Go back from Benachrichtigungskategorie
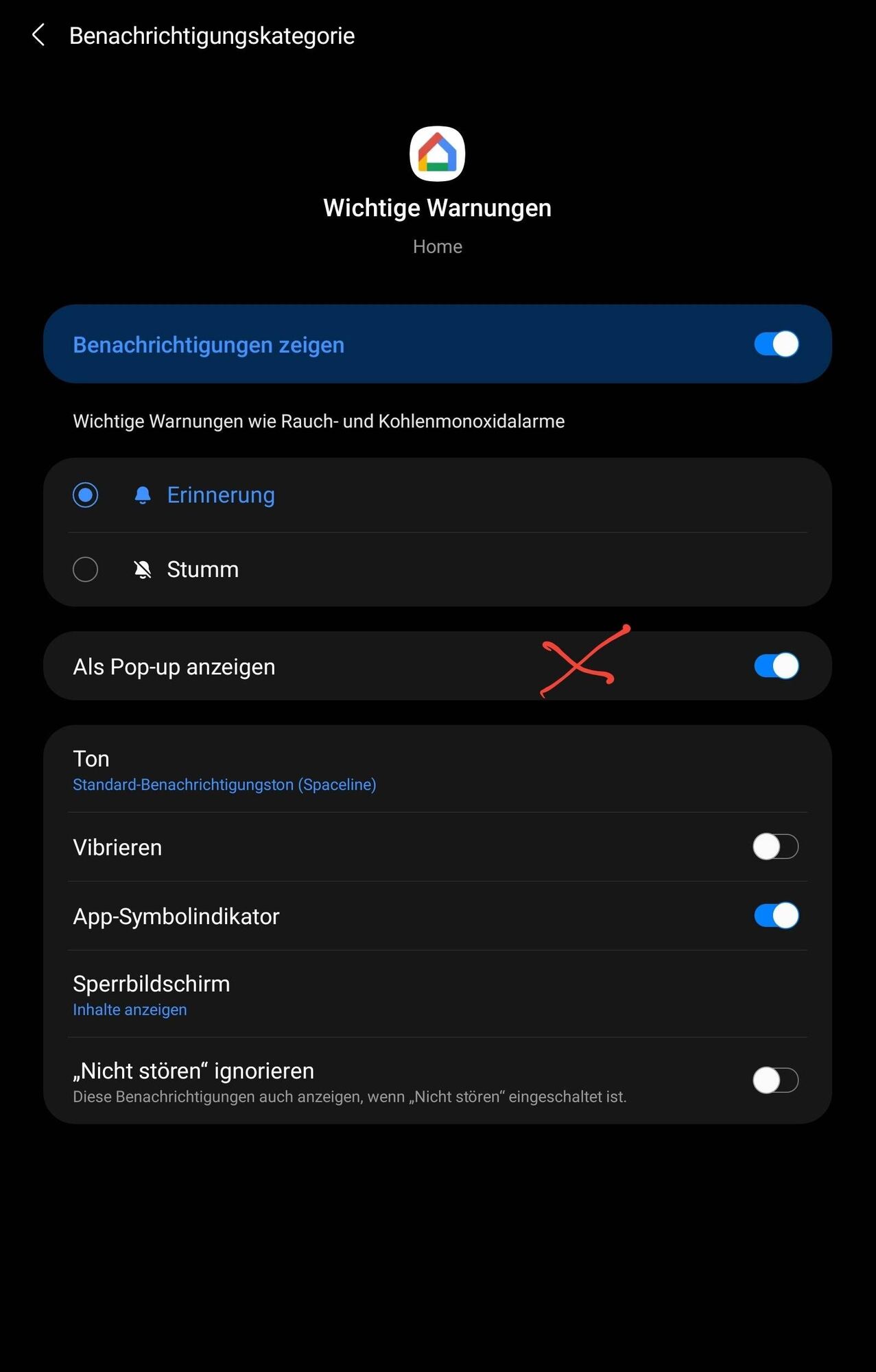The height and width of the screenshot is (1372, 876). point(39,36)
